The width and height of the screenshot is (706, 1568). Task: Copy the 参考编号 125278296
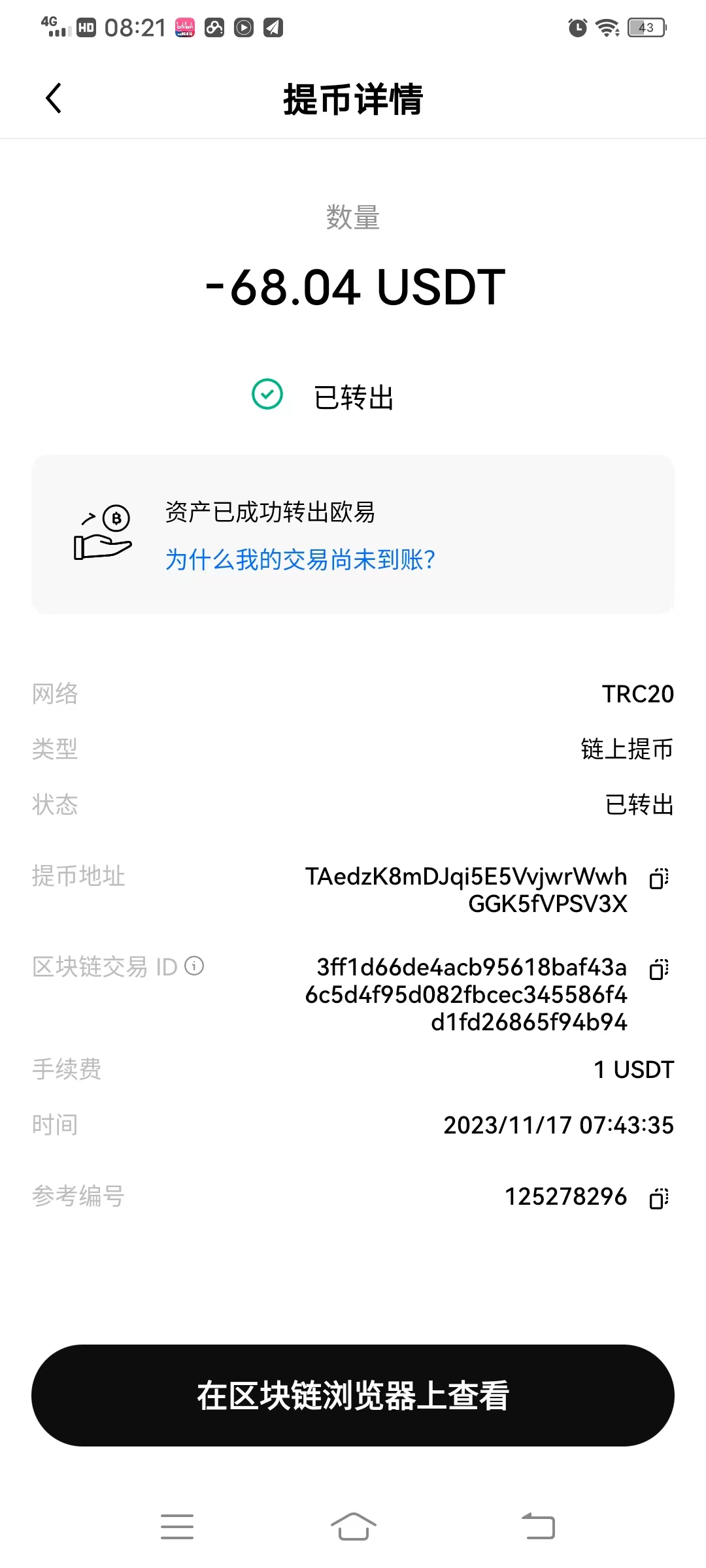658,1198
